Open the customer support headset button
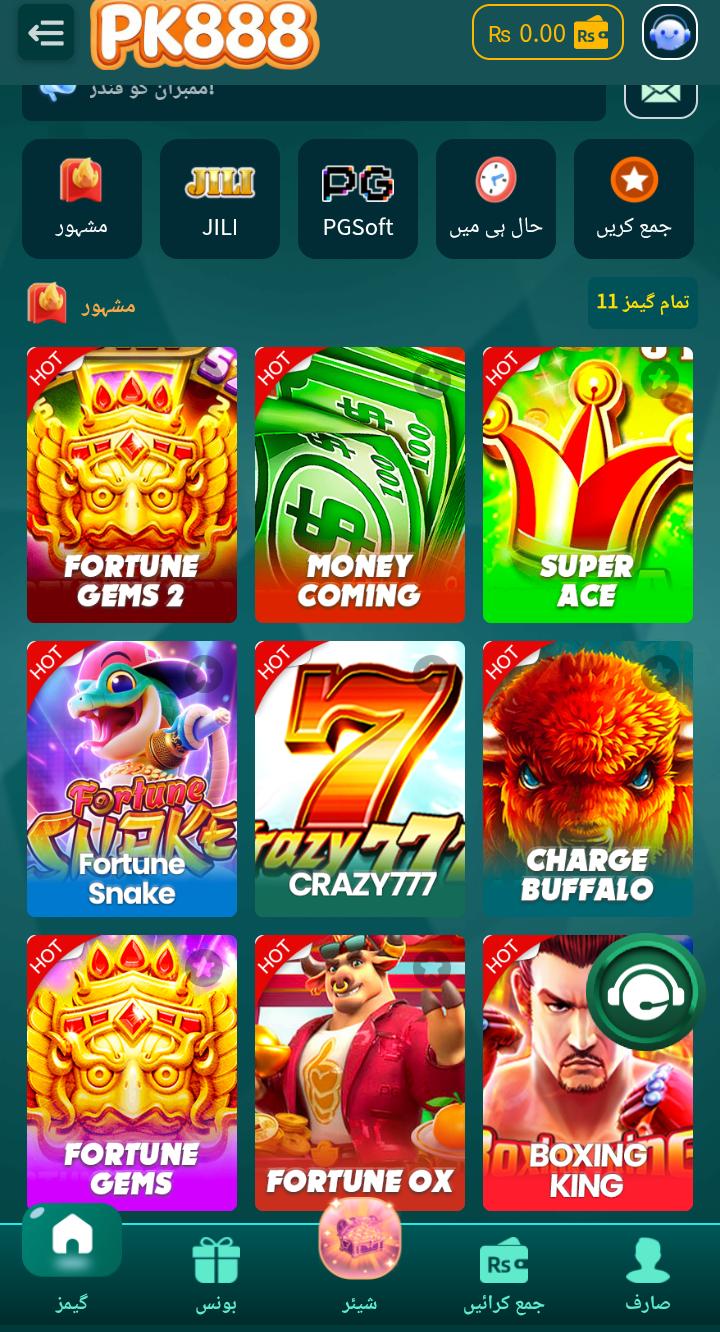The image size is (720, 1332). pyautogui.click(x=645, y=992)
